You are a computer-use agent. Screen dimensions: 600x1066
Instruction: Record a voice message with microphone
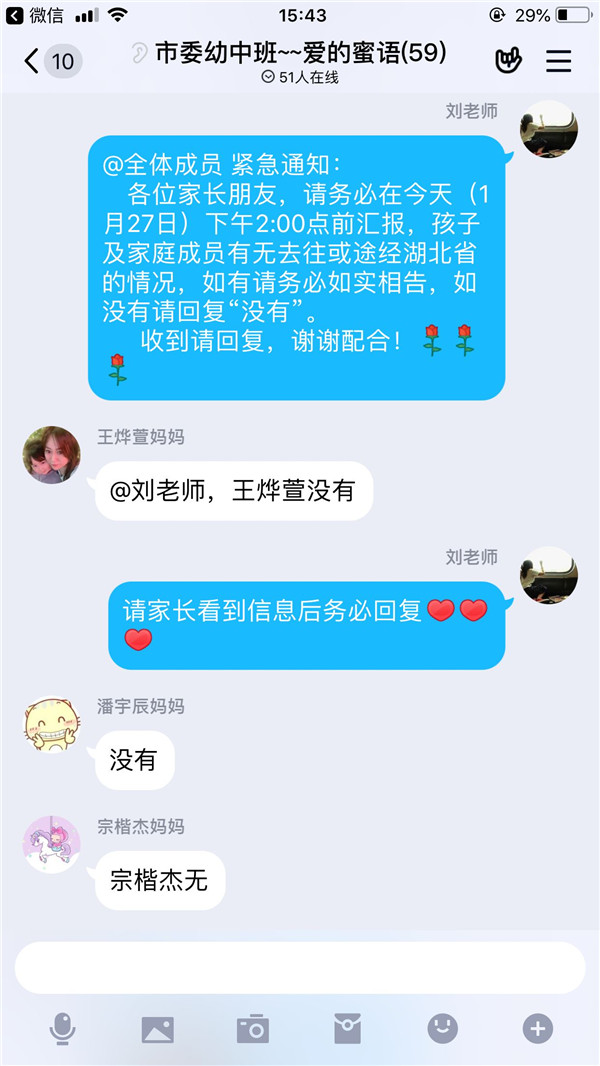62,1028
